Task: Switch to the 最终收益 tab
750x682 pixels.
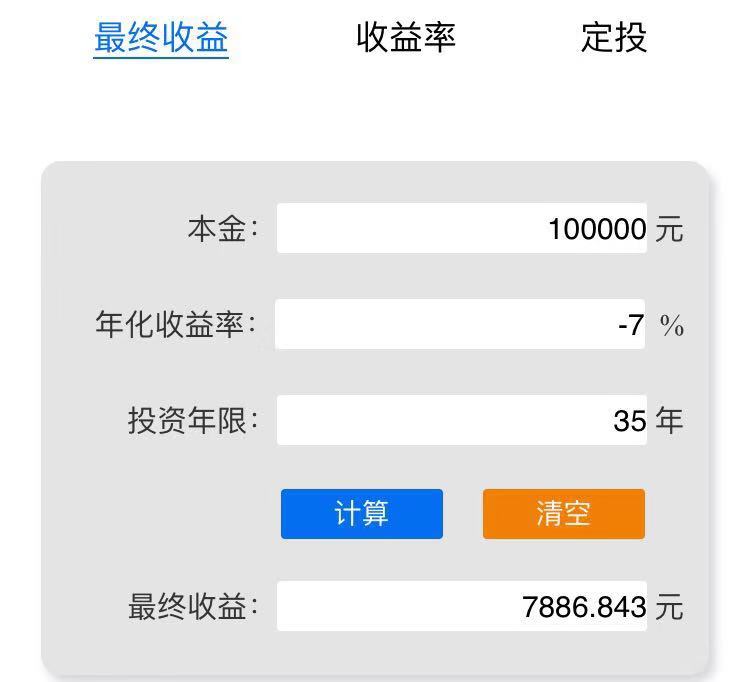Action: pyautogui.click(x=161, y=38)
